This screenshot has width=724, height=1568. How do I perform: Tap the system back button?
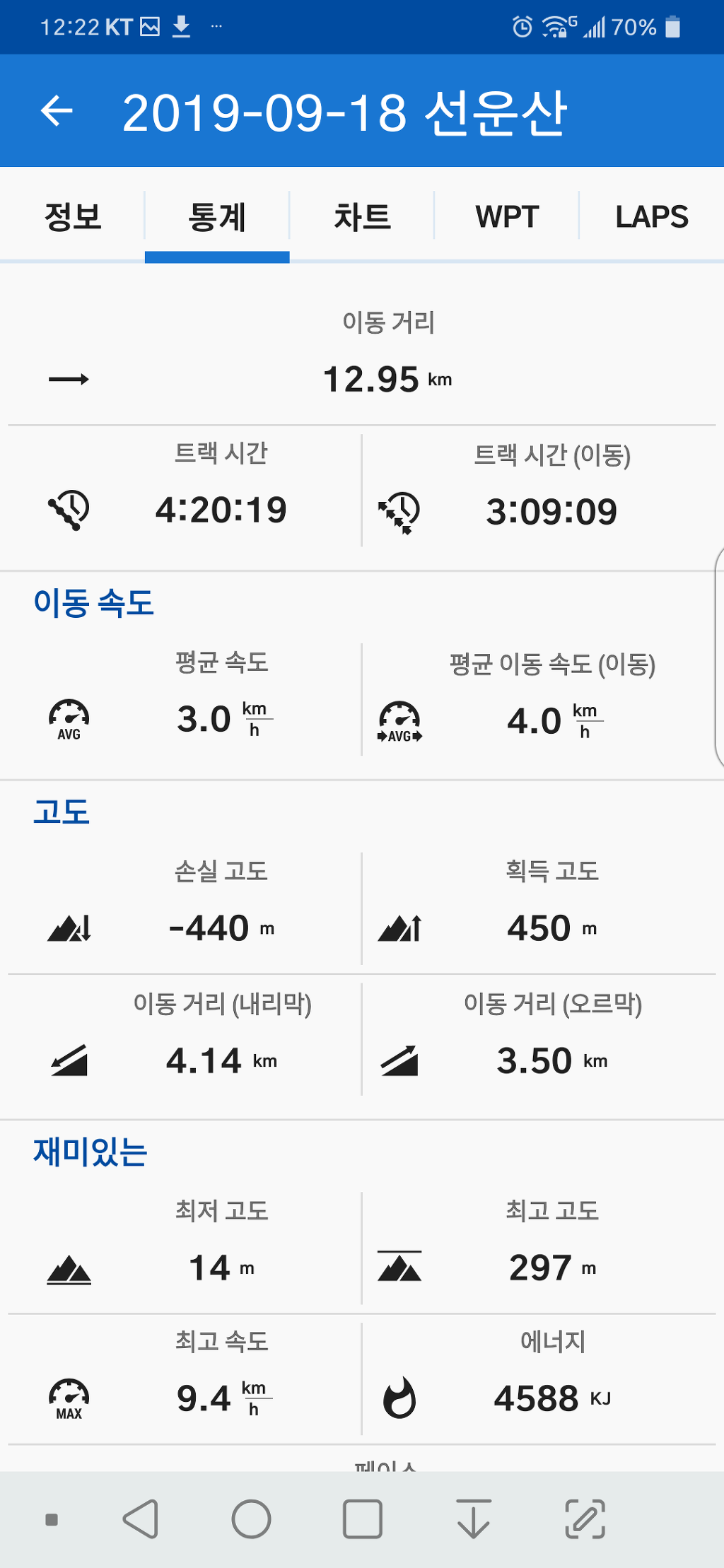coord(141,1519)
